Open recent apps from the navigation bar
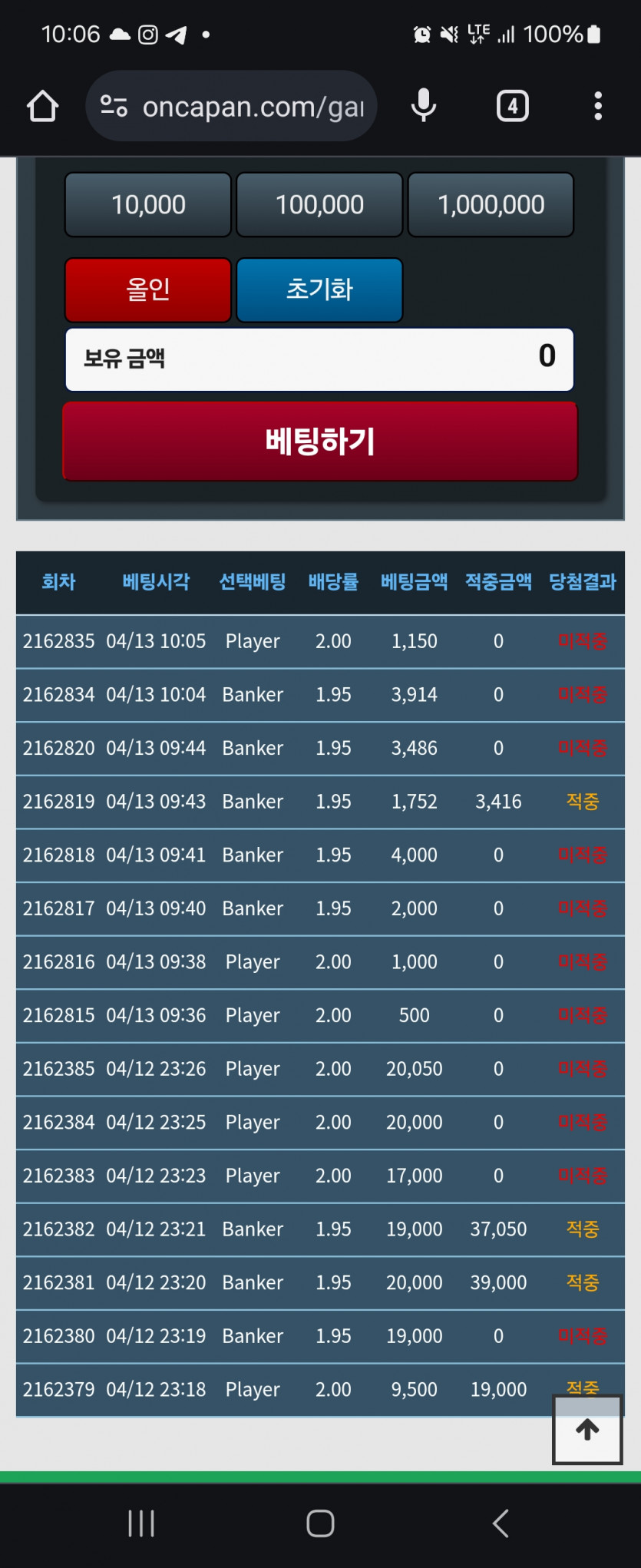This screenshot has width=641, height=1568. 141,1523
